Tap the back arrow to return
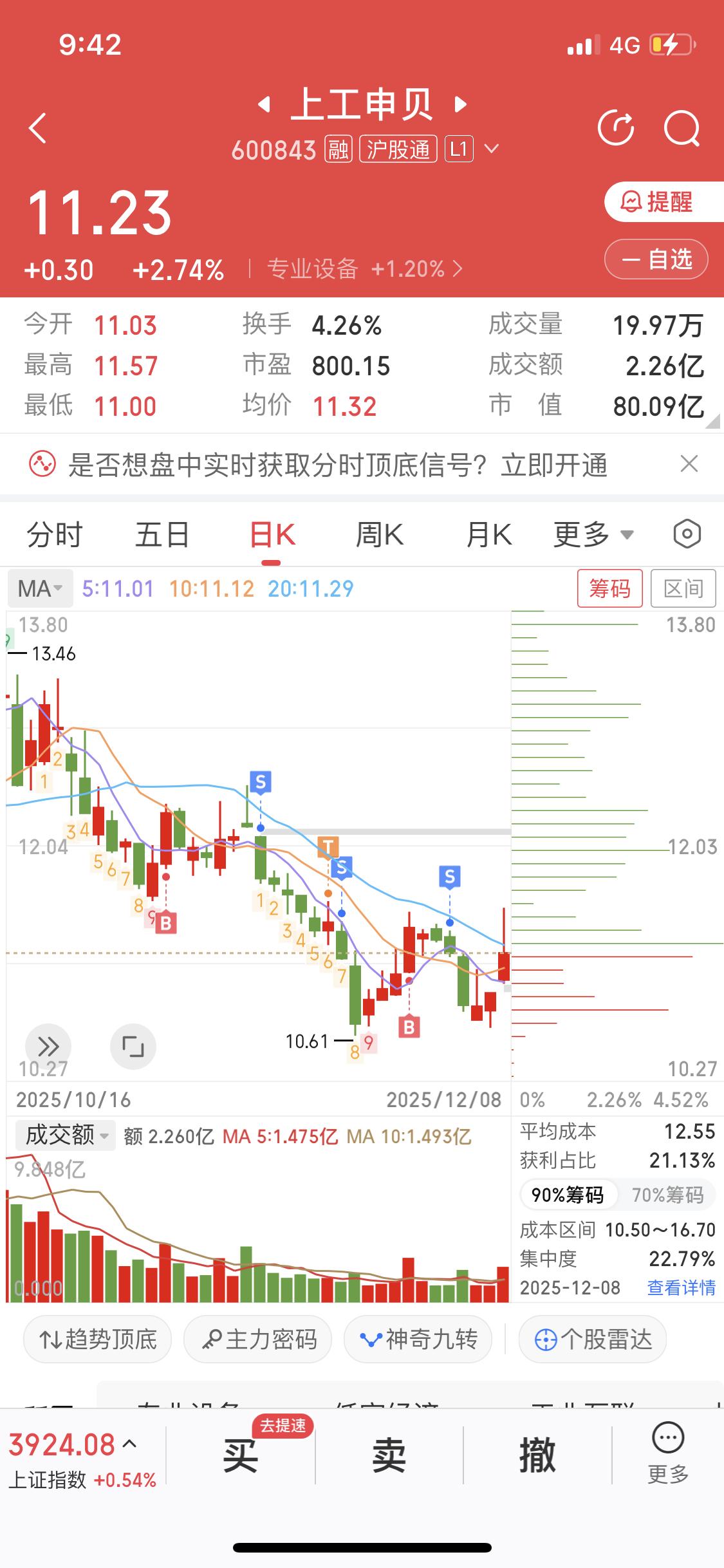 click(x=37, y=127)
